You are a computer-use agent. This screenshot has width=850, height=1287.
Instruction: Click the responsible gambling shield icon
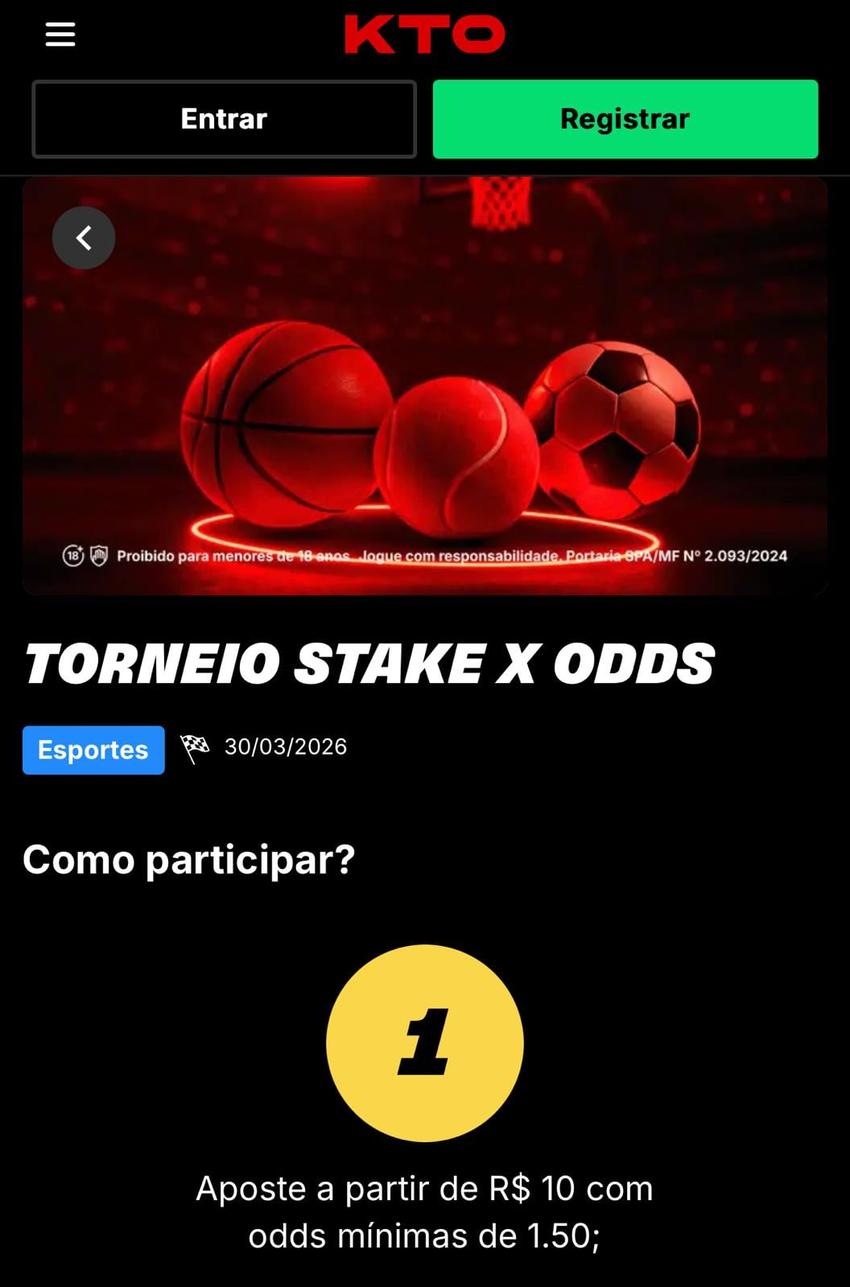[98, 553]
